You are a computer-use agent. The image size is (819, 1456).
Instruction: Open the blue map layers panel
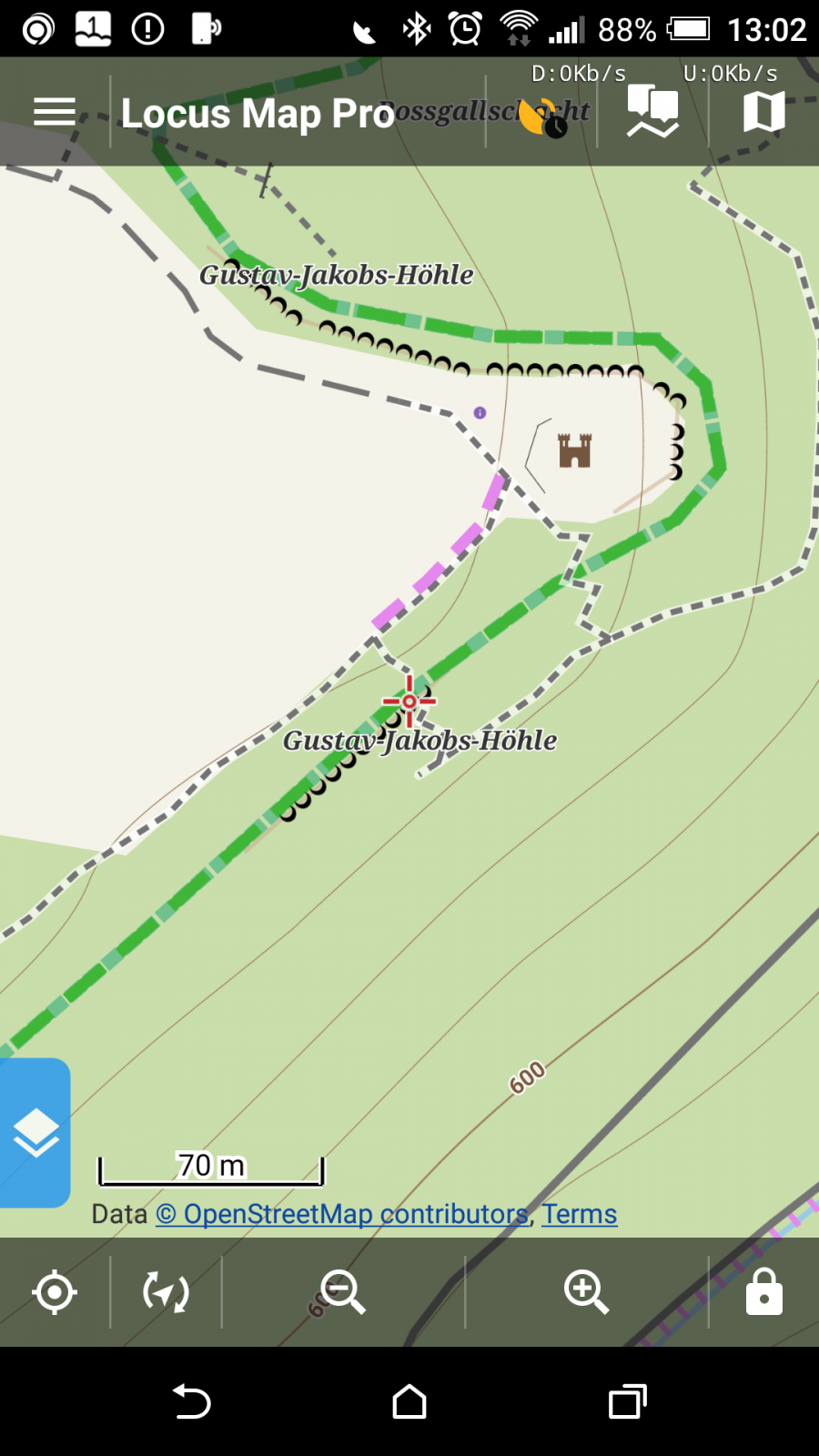pos(35,1133)
